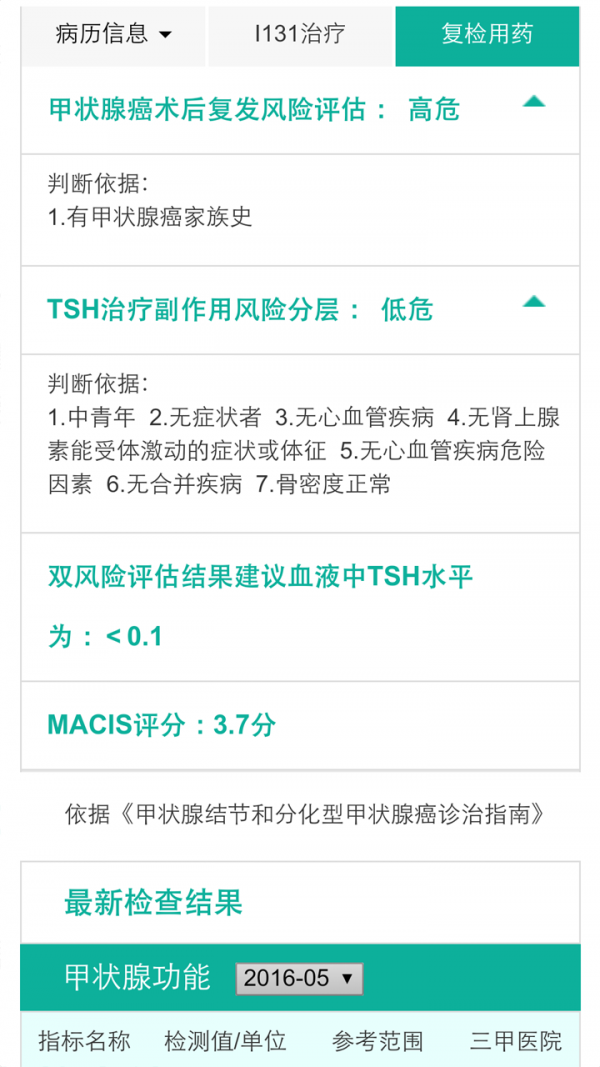Image resolution: width=600 pixels, height=1067 pixels.
Task: Select the 复检用药 tab
Action: pos(487,34)
